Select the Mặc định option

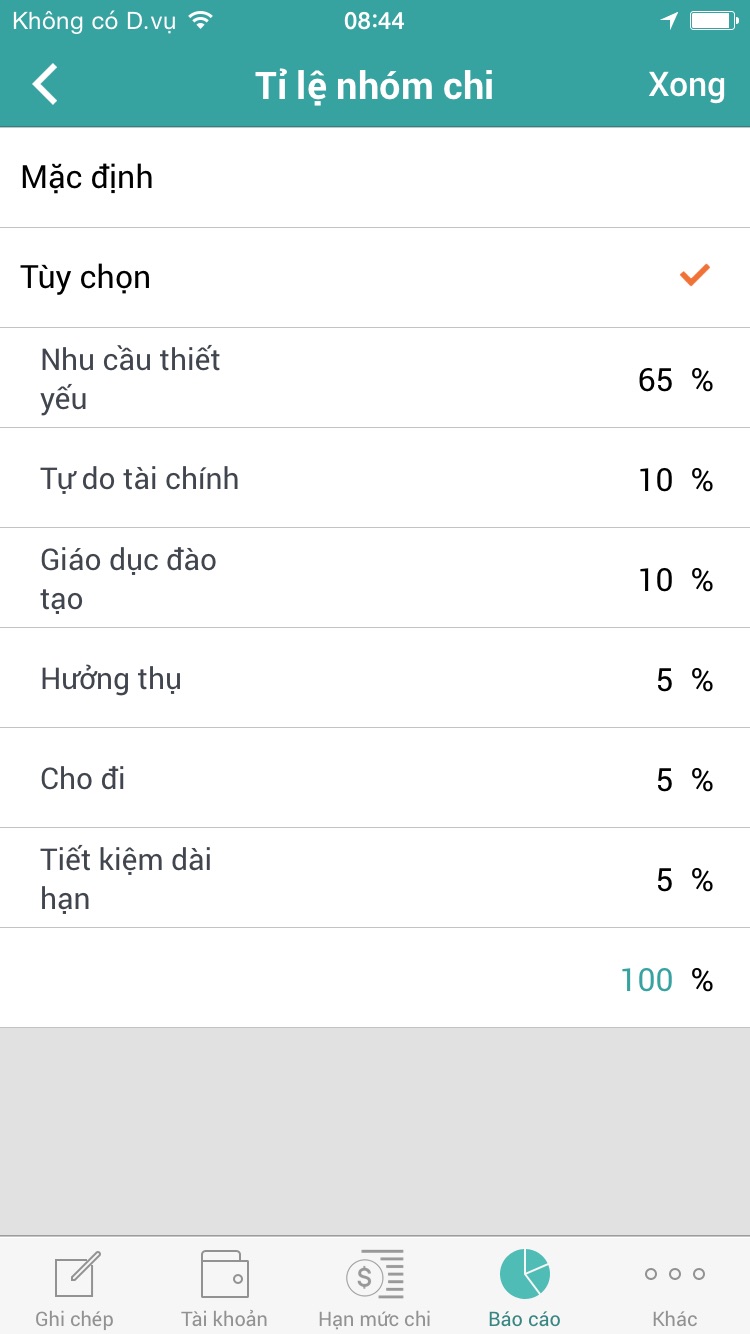coord(375,178)
